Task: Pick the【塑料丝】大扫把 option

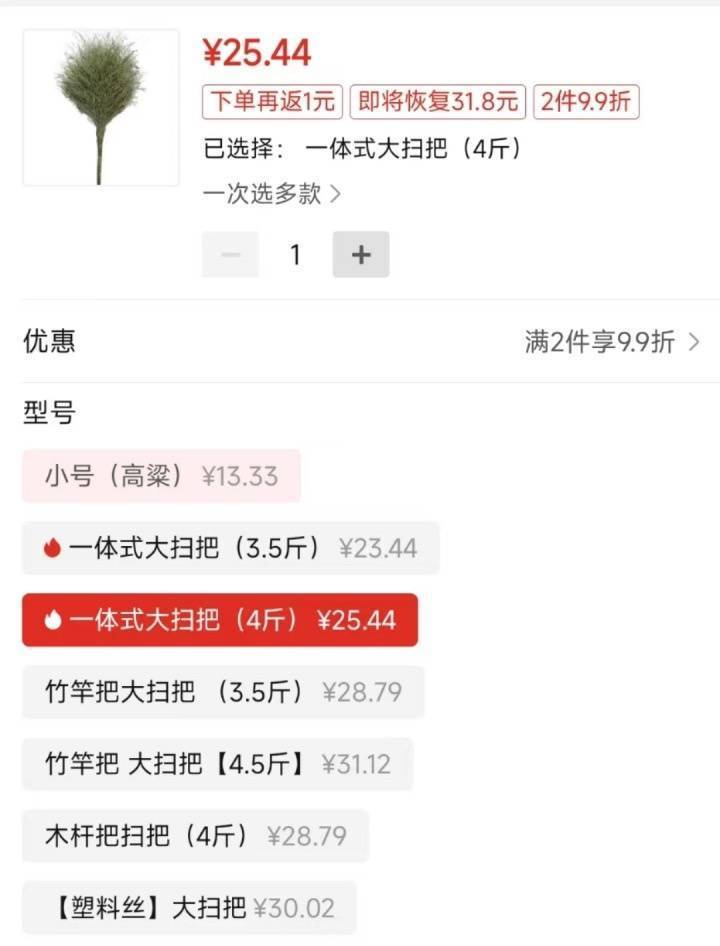Action: click(189, 908)
